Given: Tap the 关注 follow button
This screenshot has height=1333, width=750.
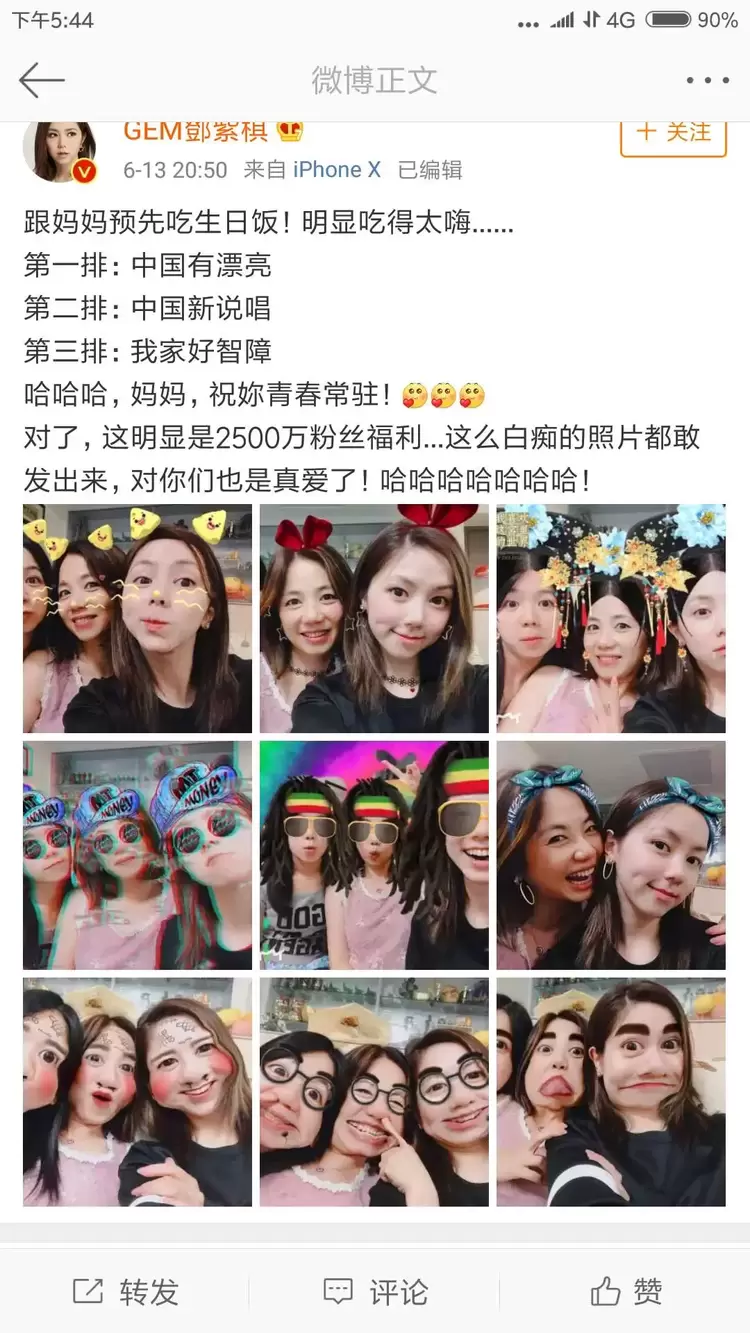Looking at the screenshot, I should click(x=673, y=134).
